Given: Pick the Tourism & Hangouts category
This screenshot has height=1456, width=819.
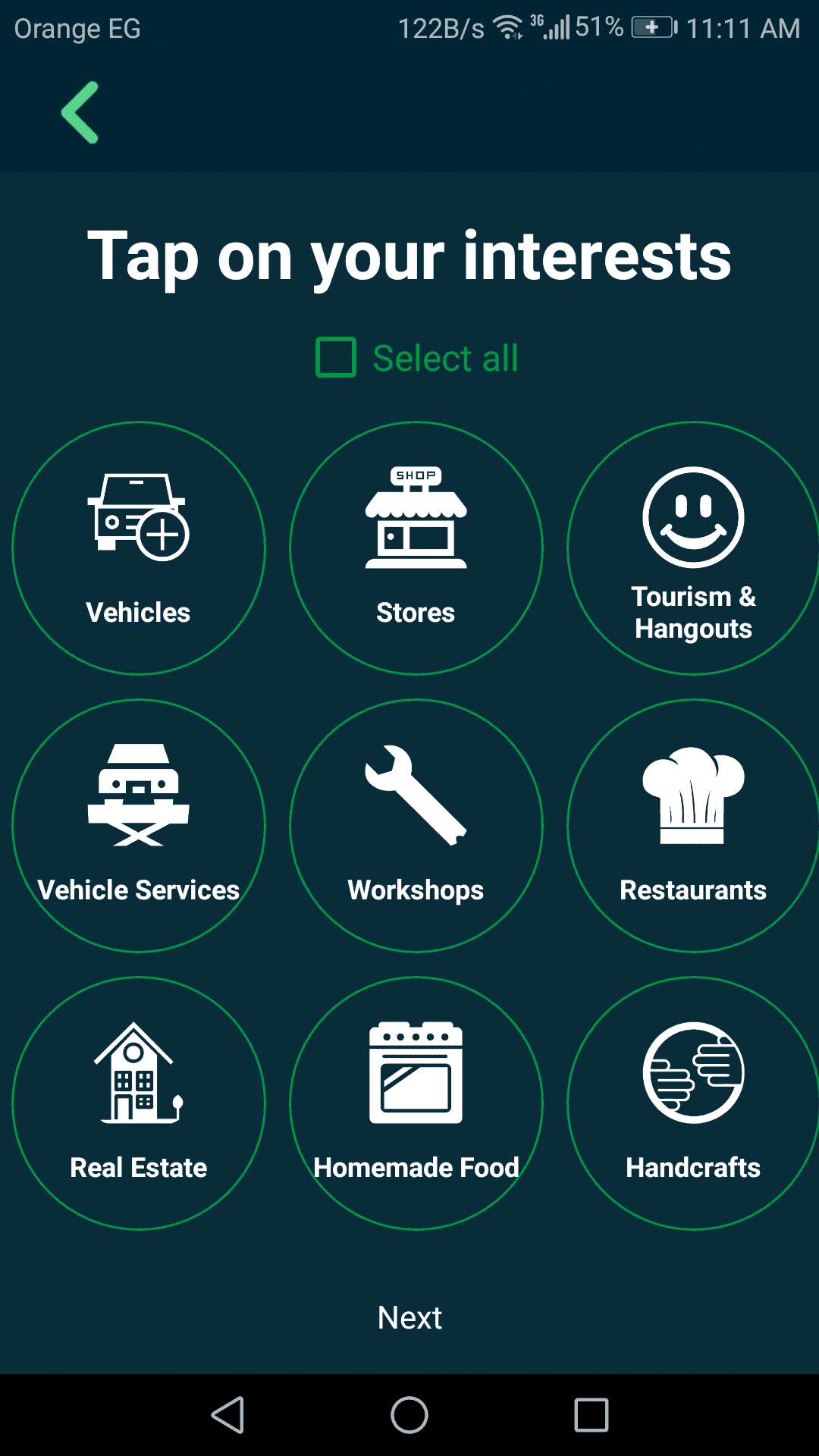Looking at the screenshot, I should (x=692, y=548).
